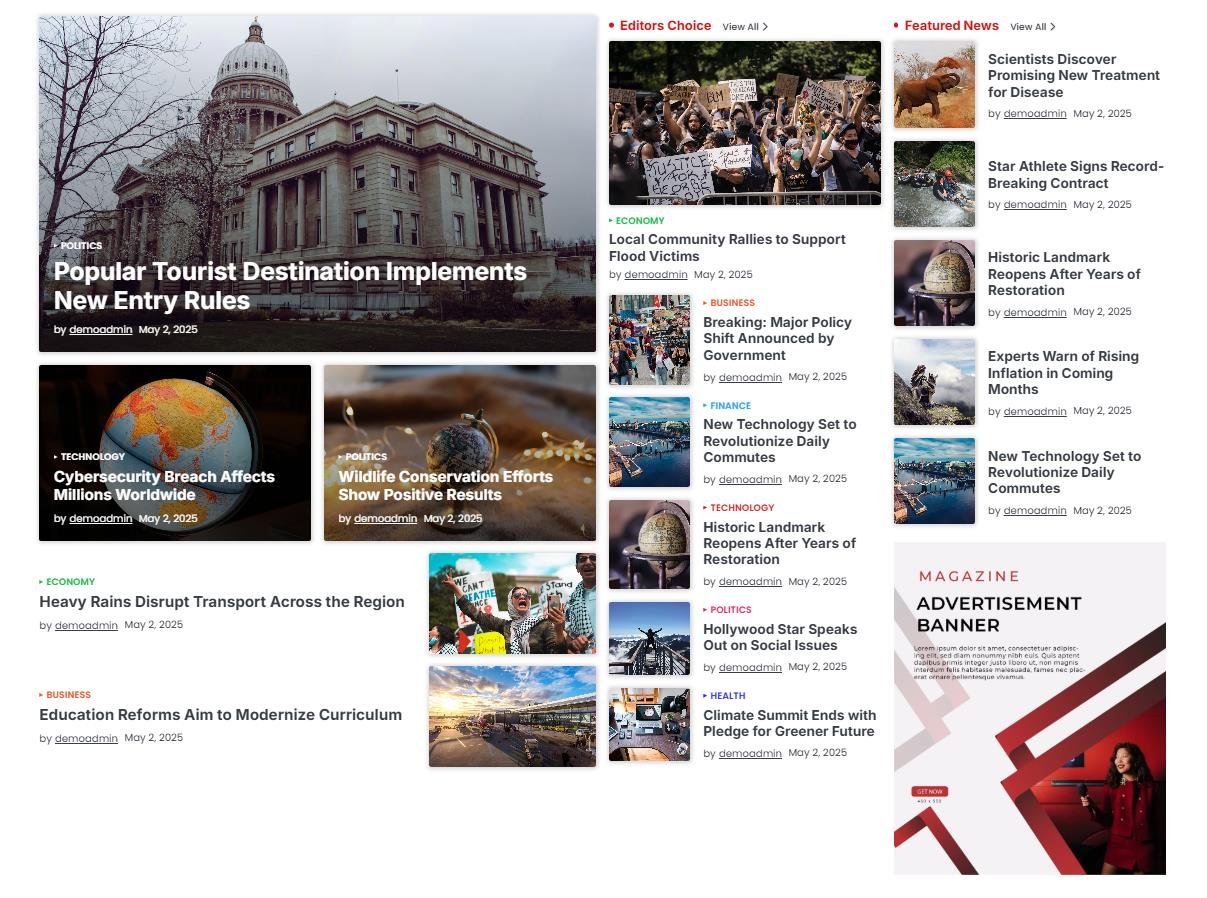The height and width of the screenshot is (898, 1207).
Task: Tap the magazine advertisement banner
Action: 1029,708
